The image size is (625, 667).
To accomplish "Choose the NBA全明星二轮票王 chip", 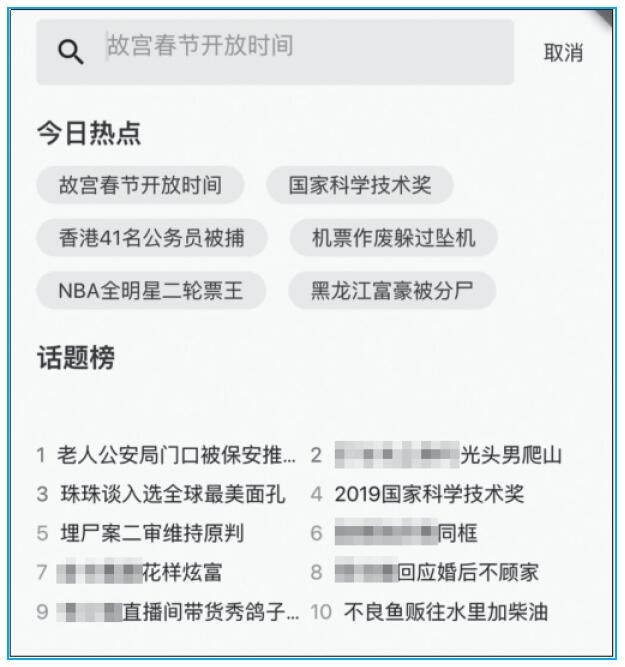I will point(150,291).
